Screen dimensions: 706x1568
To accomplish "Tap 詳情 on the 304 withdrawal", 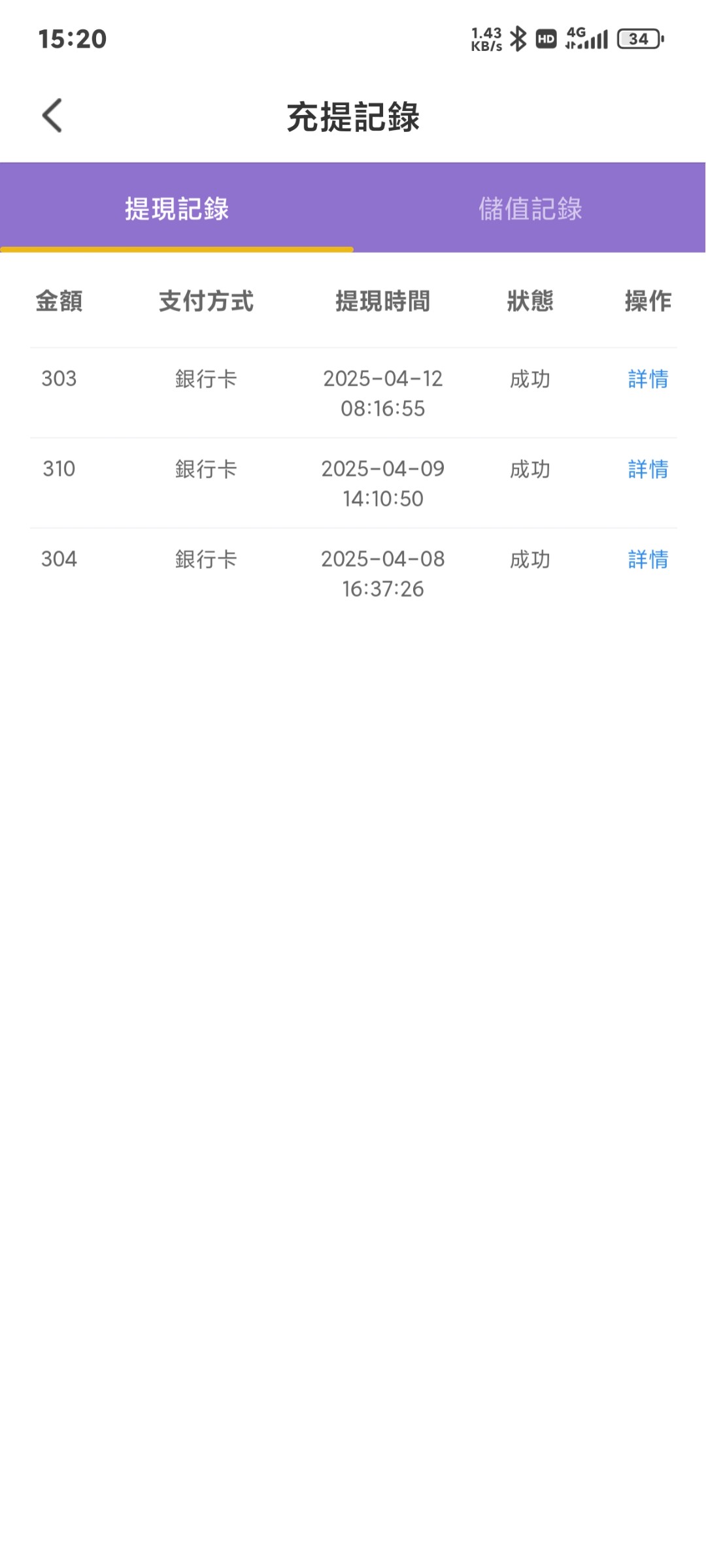I will click(648, 559).
